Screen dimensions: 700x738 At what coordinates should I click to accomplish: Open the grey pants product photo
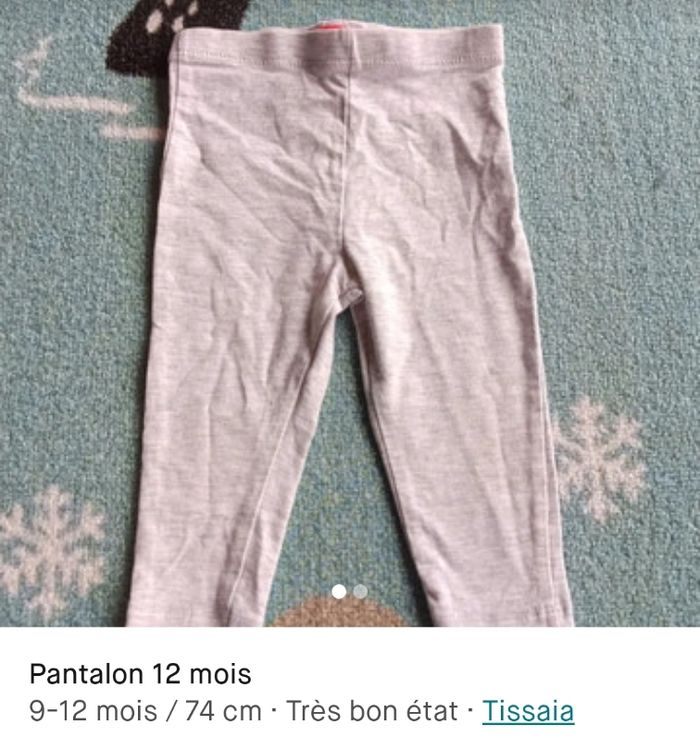coord(350,300)
